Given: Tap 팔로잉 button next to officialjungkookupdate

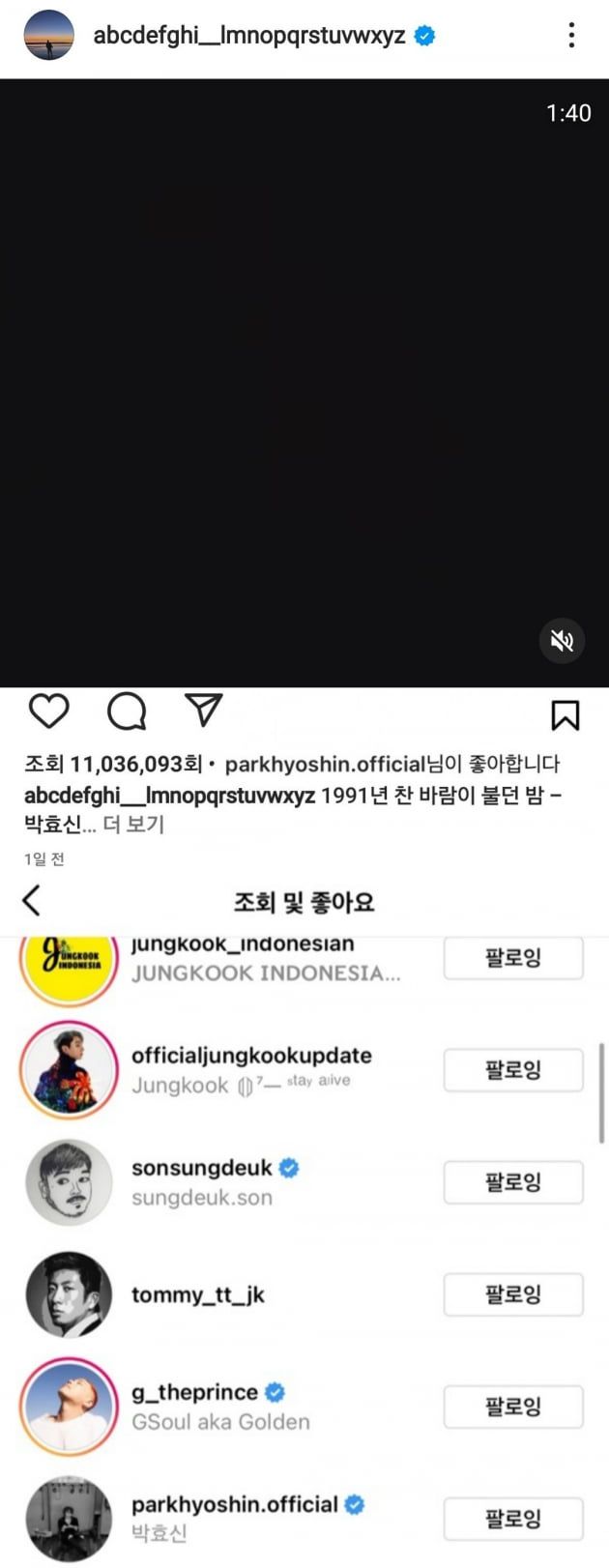Looking at the screenshot, I should (x=513, y=1070).
